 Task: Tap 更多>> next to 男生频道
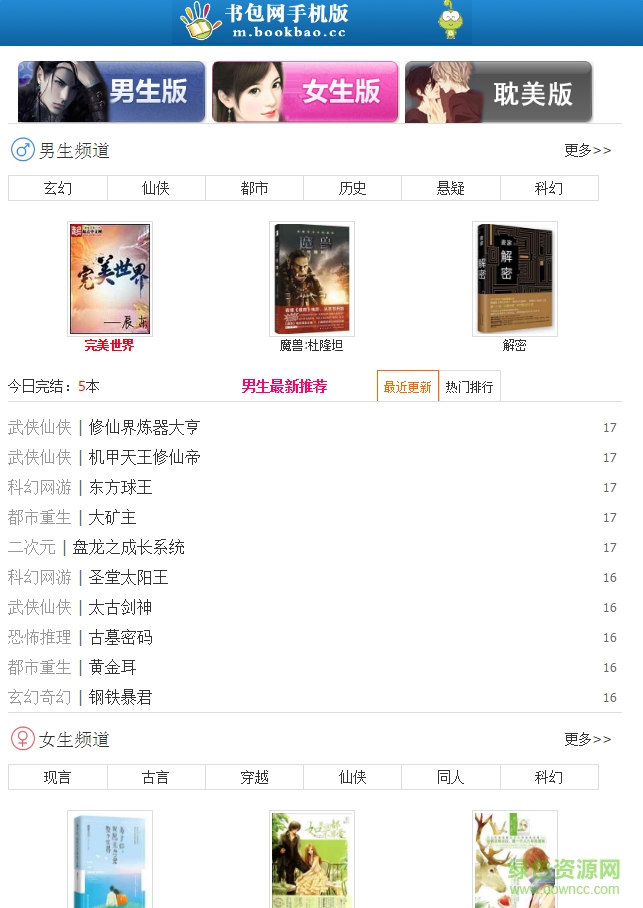coord(587,150)
